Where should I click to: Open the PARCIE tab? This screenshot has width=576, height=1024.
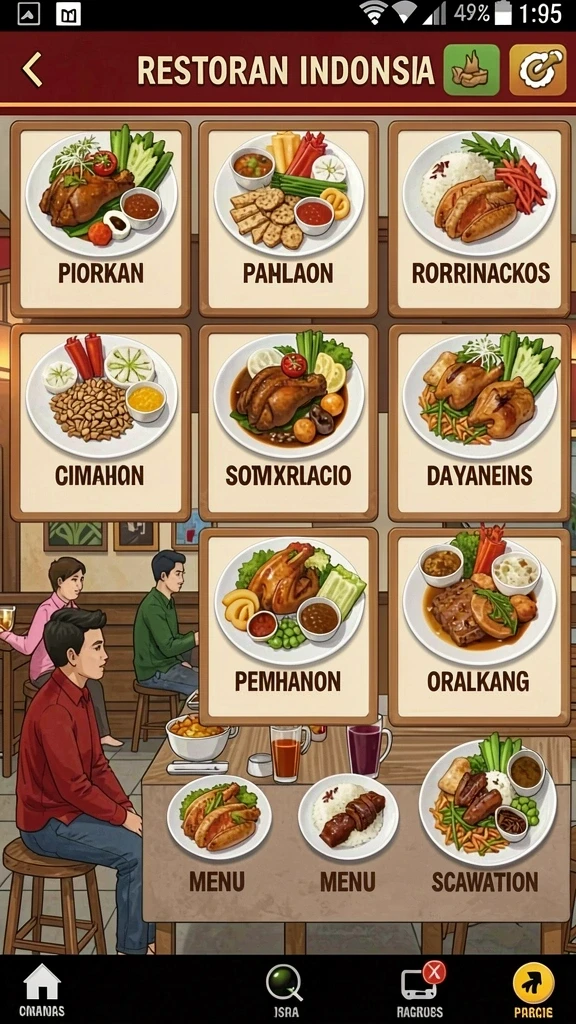[x=533, y=990]
